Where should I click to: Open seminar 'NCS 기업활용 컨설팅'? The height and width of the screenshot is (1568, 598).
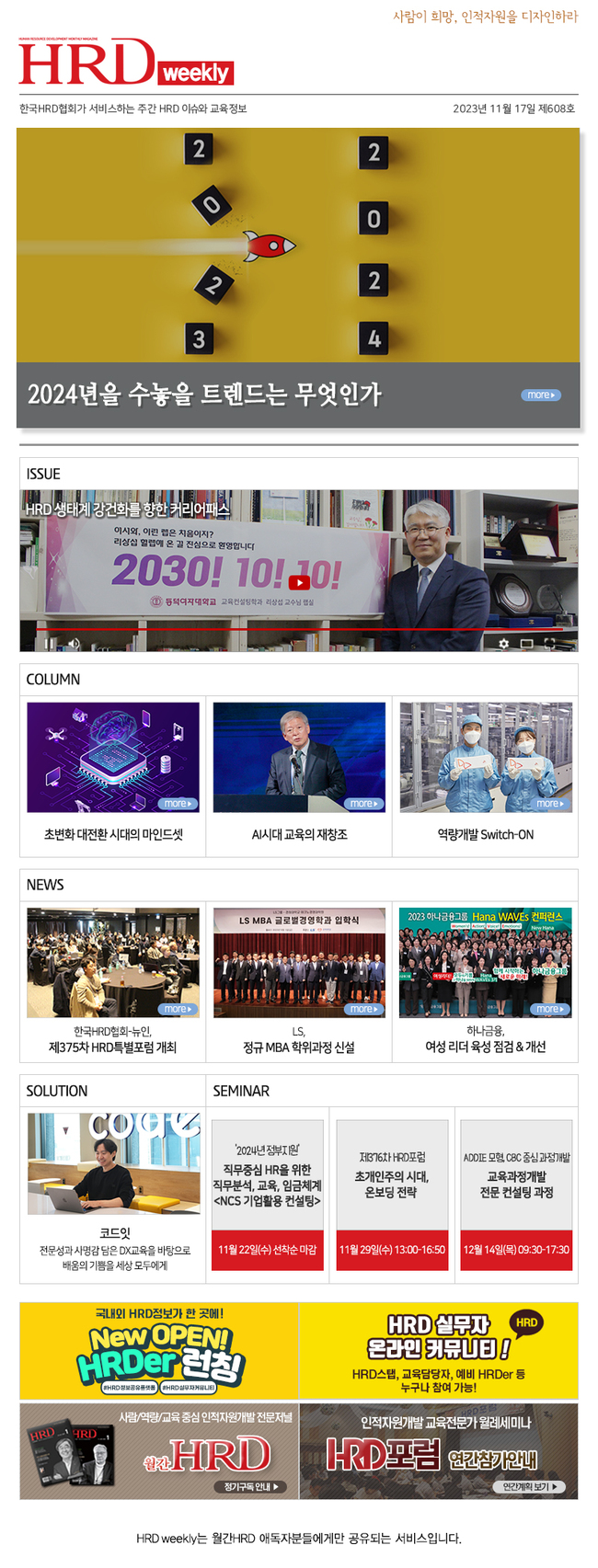268,1185
